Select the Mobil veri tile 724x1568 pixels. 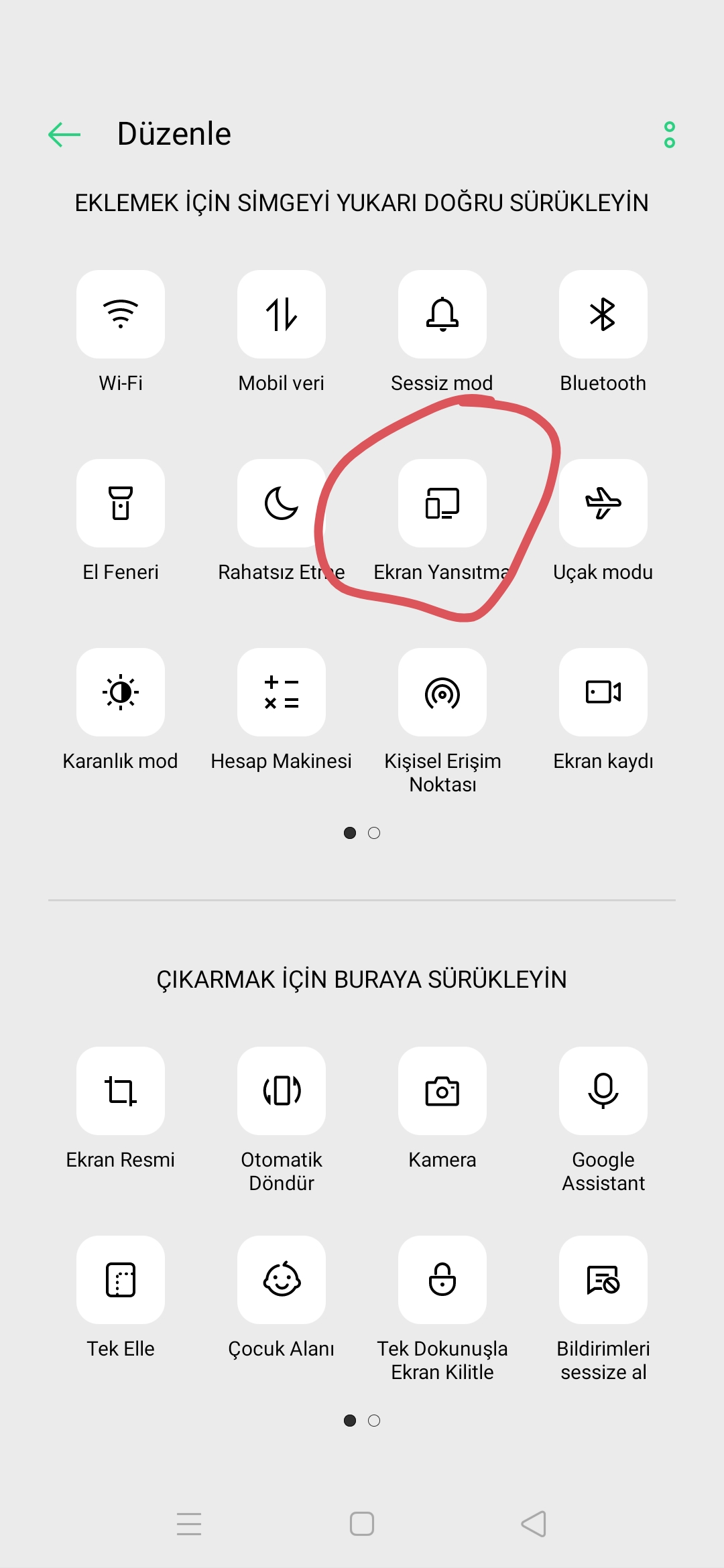282,314
